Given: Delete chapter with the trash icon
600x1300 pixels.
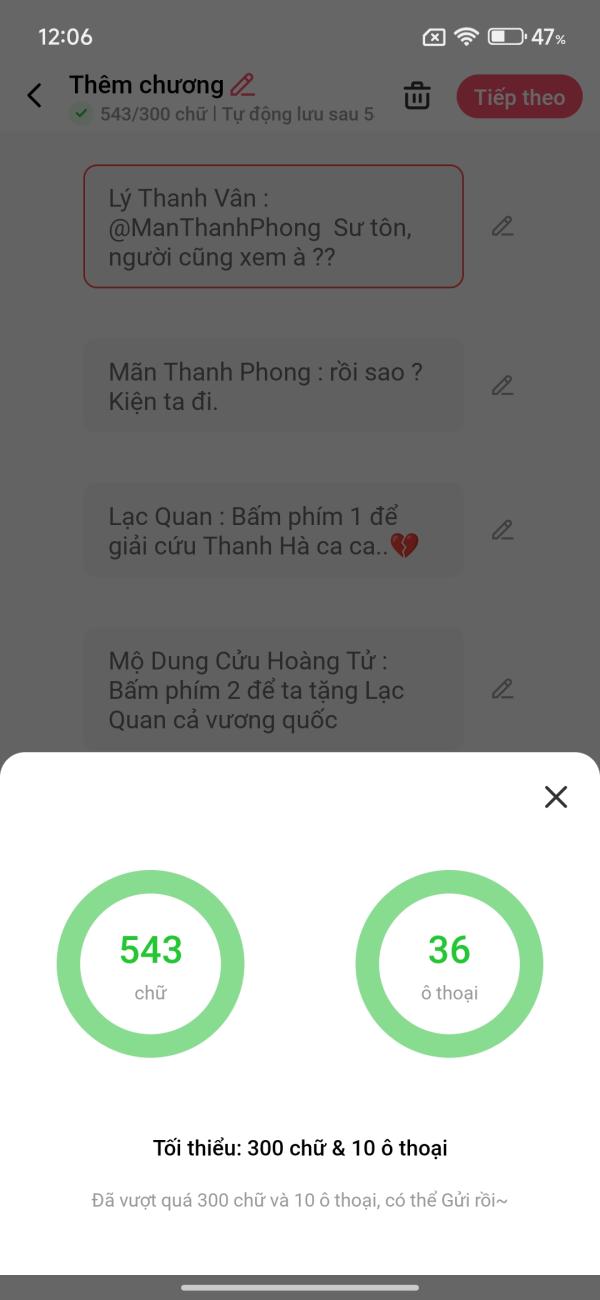Looking at the screenshot, I should 417,97.
